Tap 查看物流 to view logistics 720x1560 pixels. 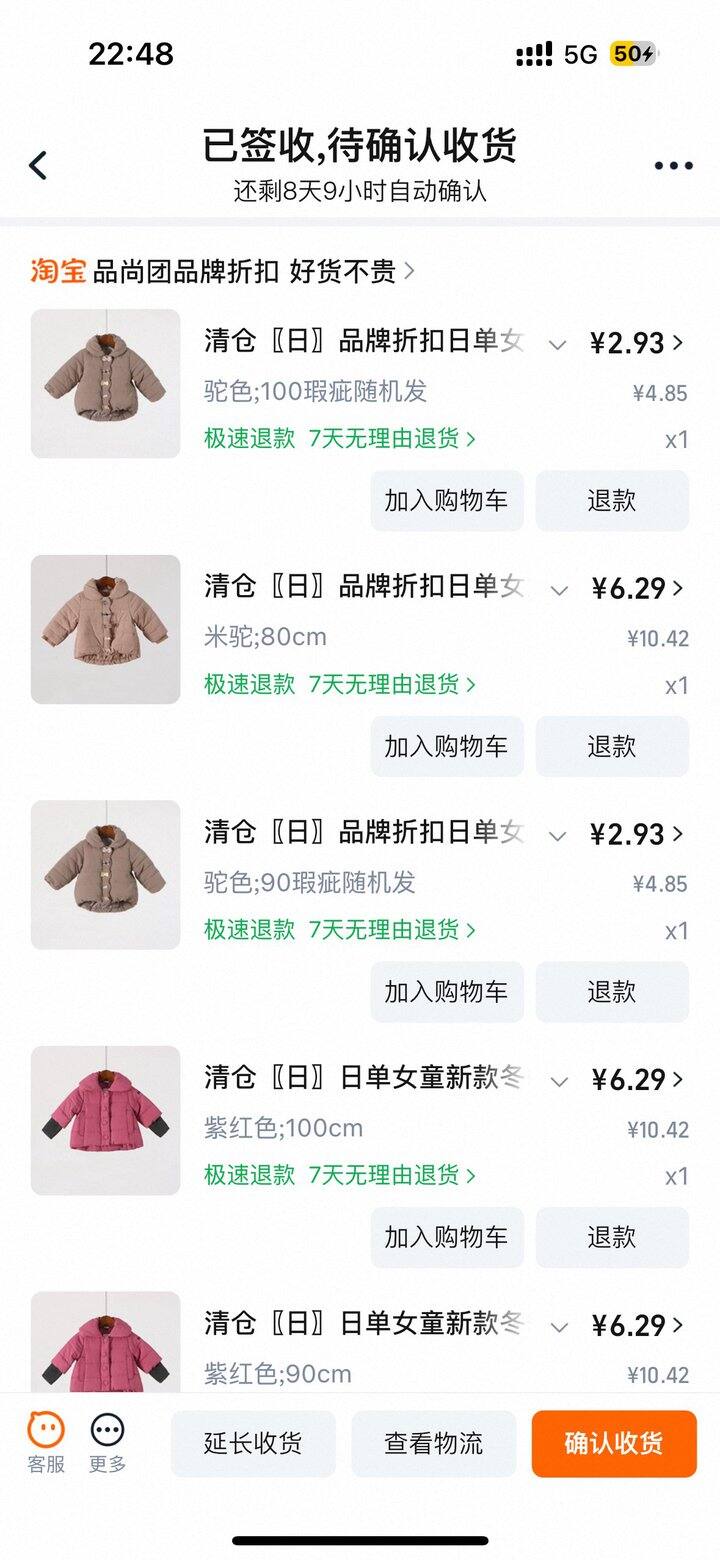click(x=433, y=1443)
